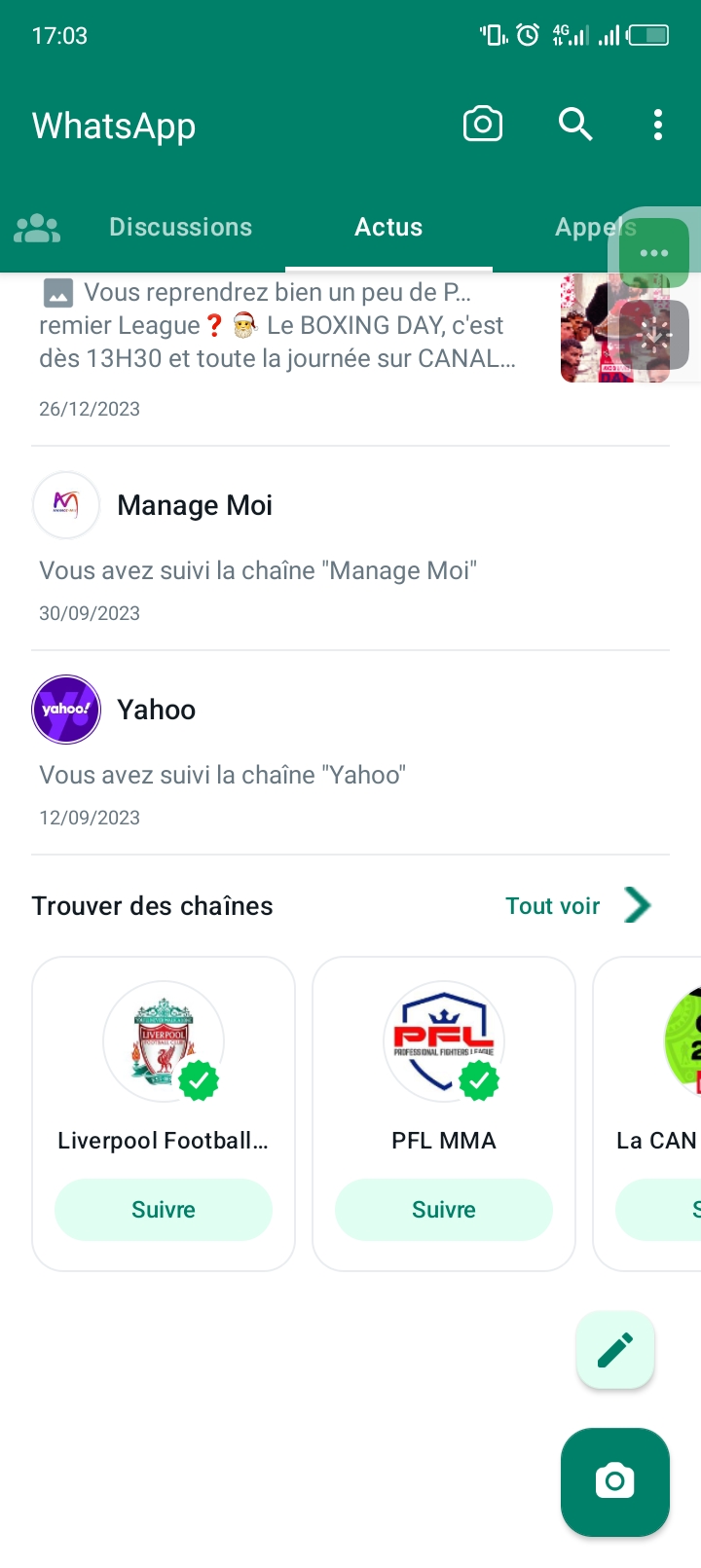Switch to the Appels tab
This screenshot has width=701, height=1568.
[x=584, y=228]
